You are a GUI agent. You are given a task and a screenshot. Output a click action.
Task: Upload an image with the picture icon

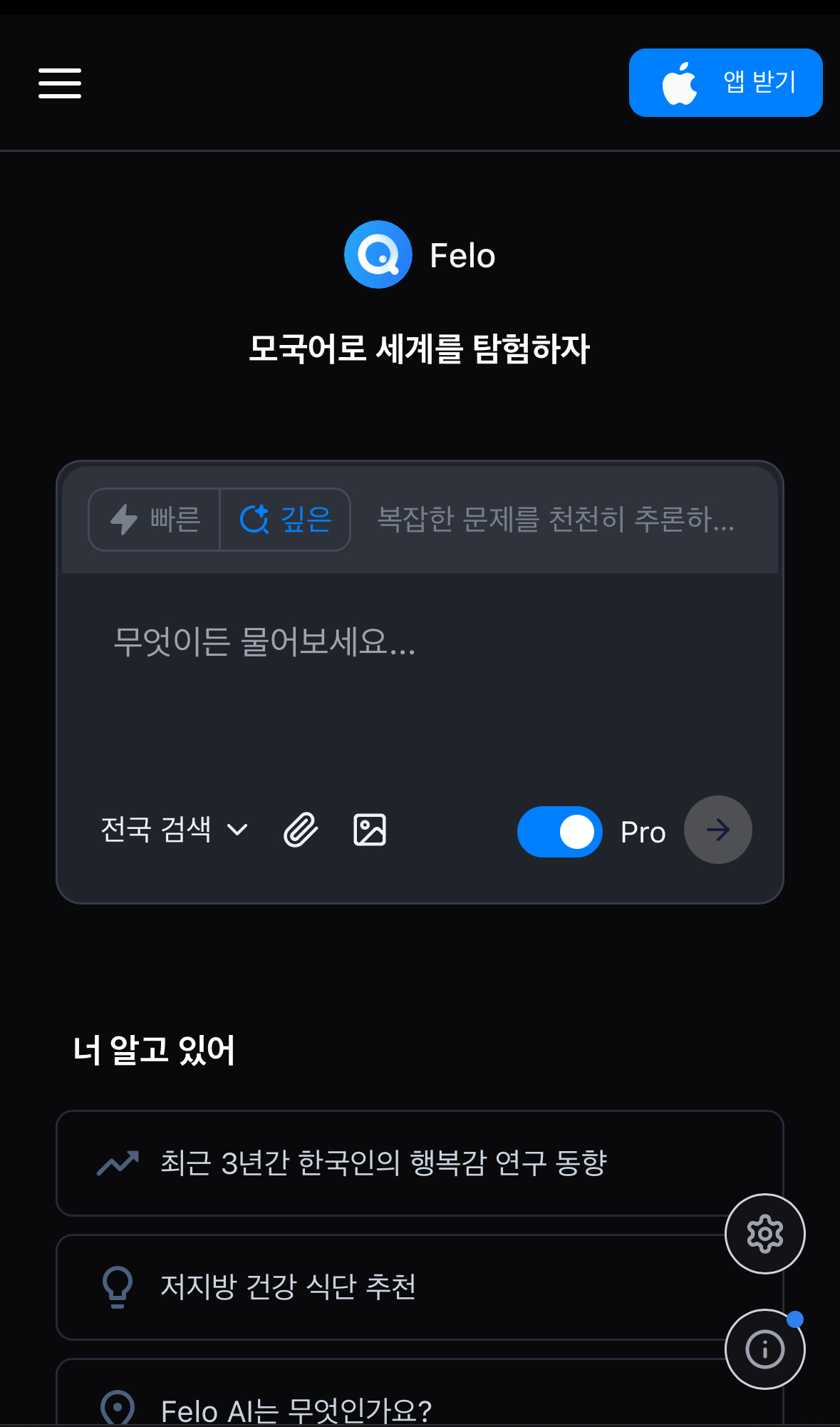coord(370,830)
